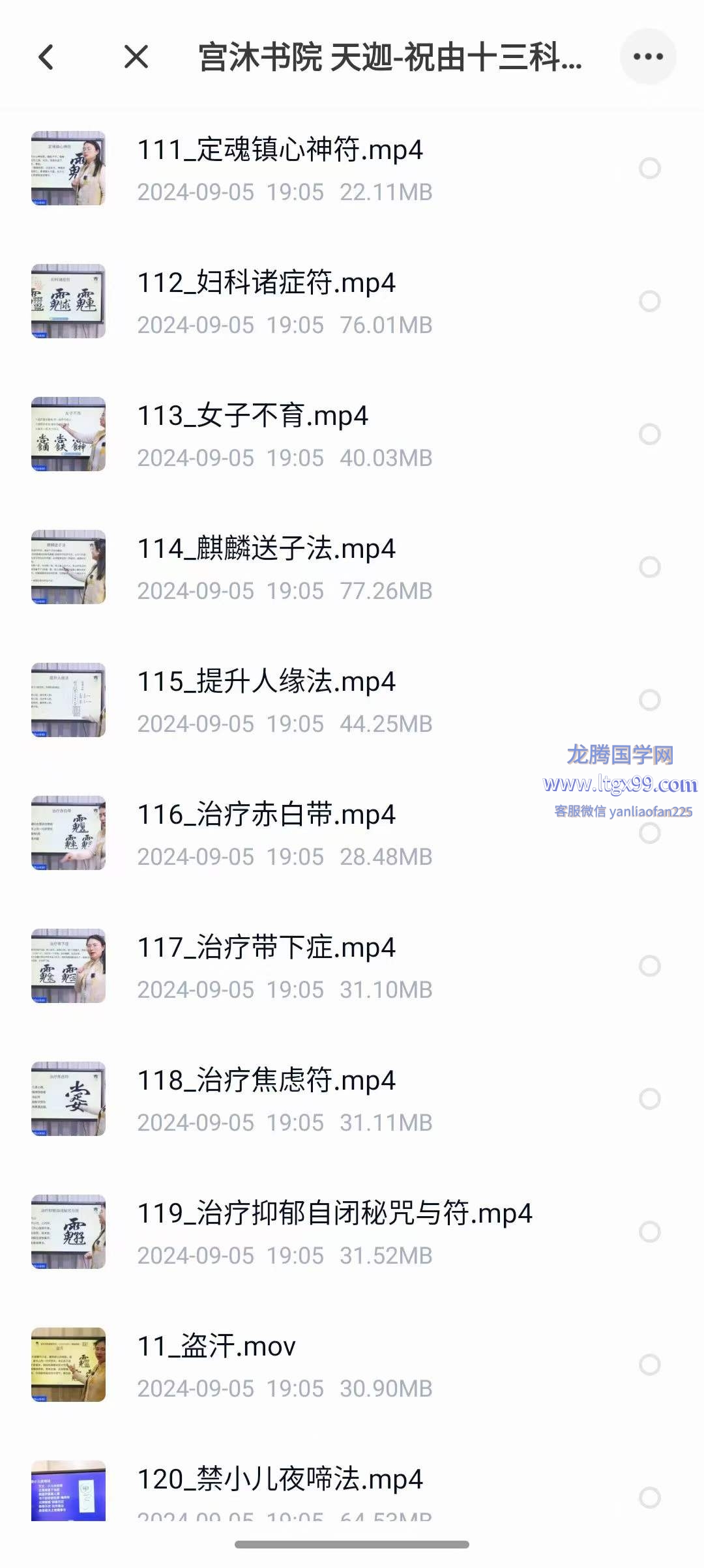Select the circle for 113_女子不育.mp4
The image size is (704, 1568).
(x=649, y=434)
